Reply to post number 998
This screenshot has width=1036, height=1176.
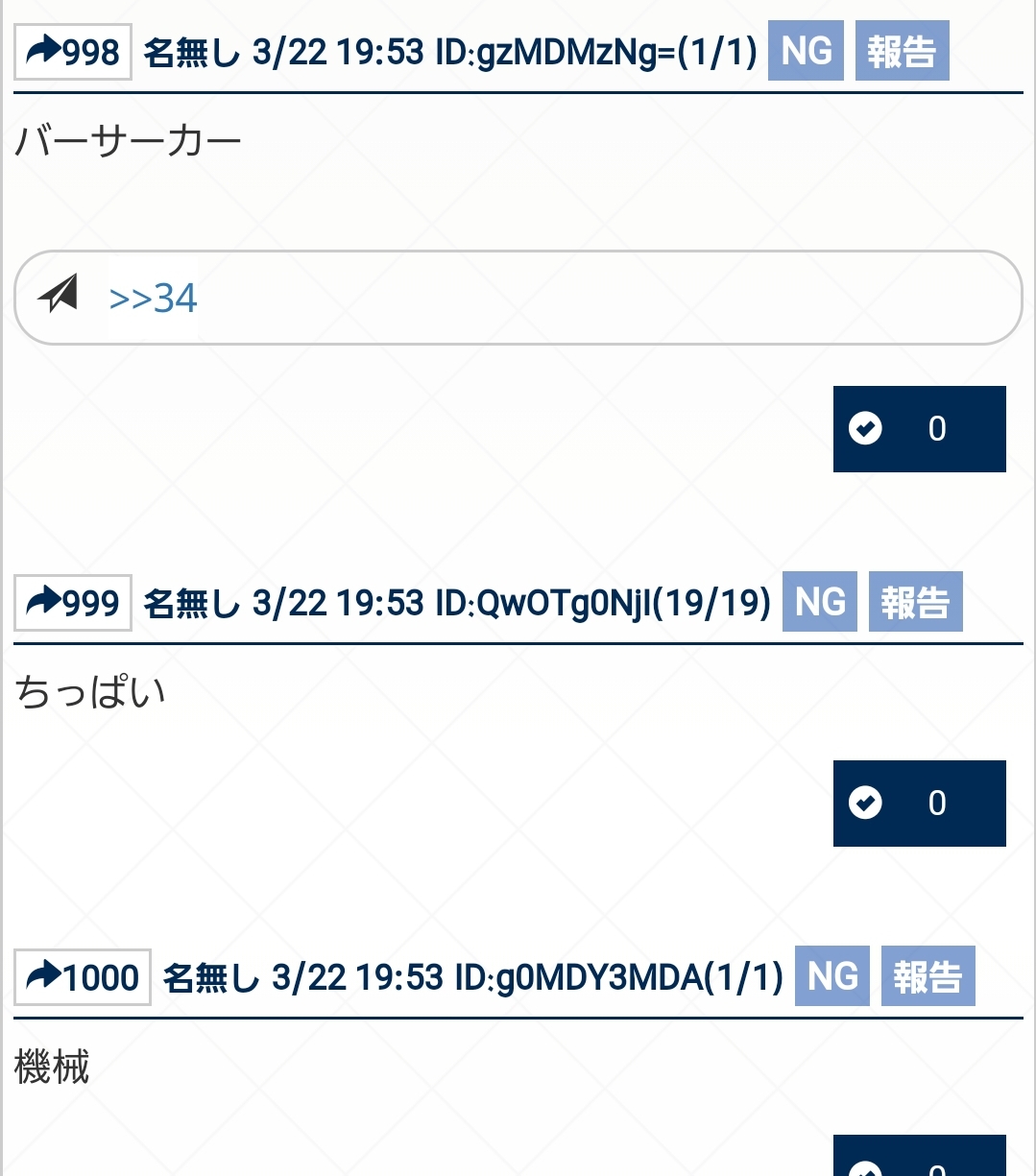click(73, 52)
